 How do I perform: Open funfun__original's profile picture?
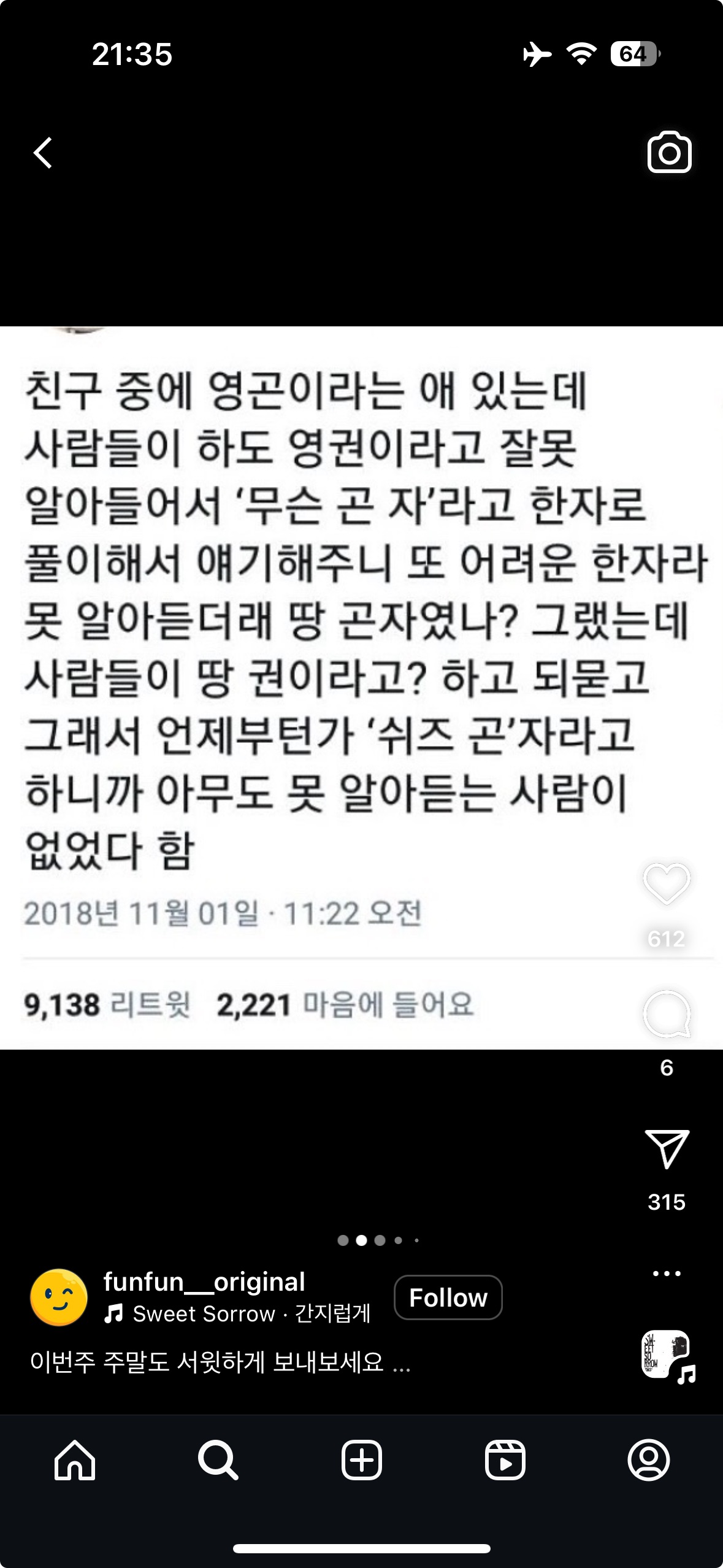59,1297
